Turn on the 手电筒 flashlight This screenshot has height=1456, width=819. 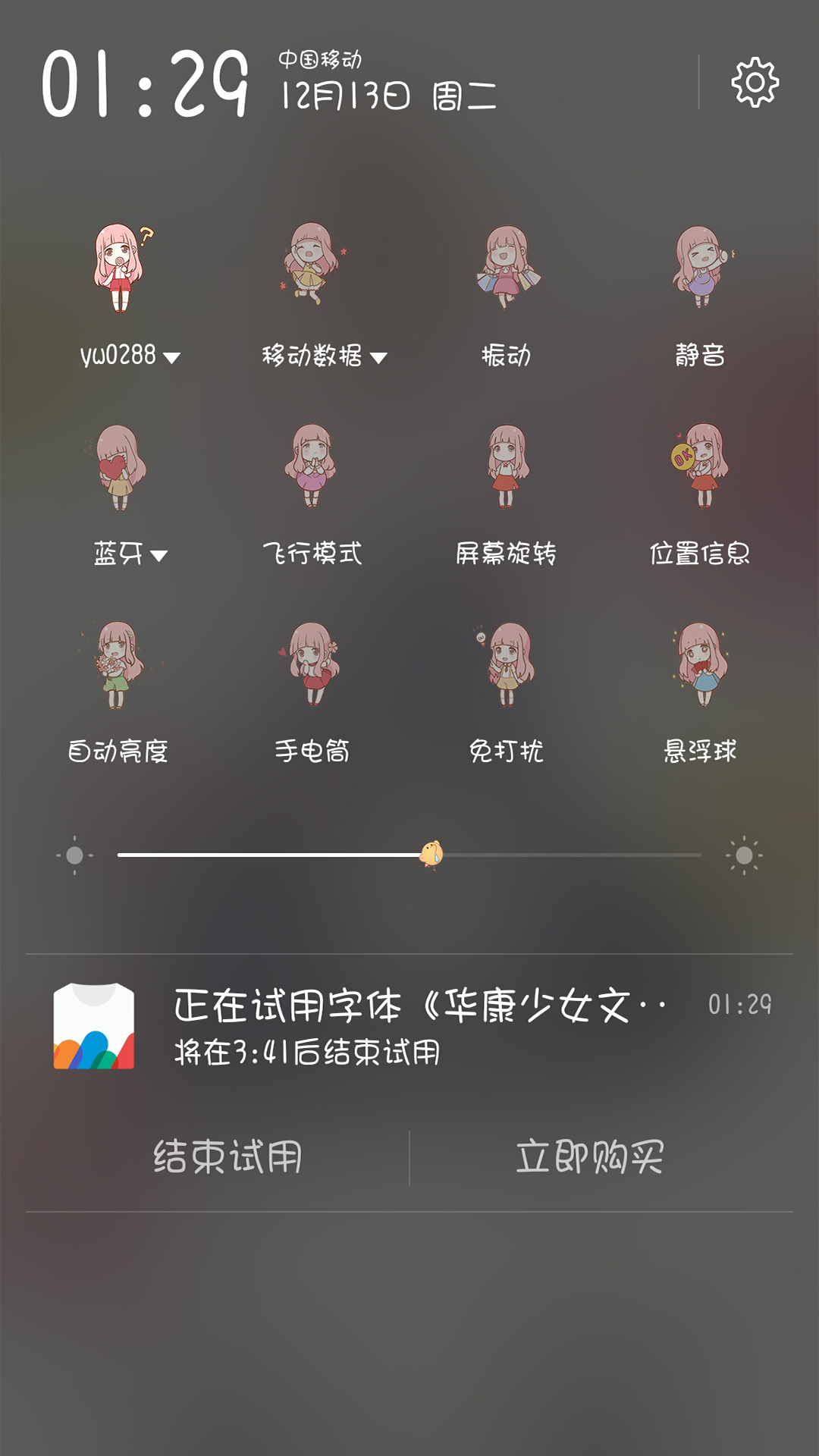tap(311, 665)
